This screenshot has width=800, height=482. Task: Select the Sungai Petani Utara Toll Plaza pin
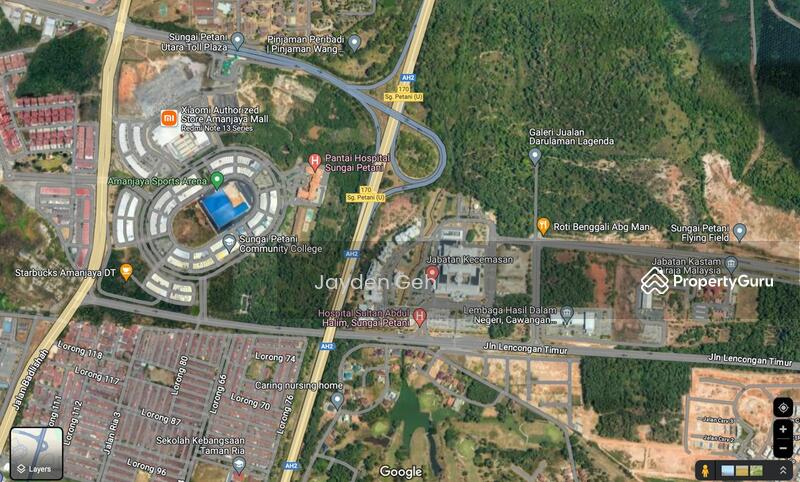238,40
